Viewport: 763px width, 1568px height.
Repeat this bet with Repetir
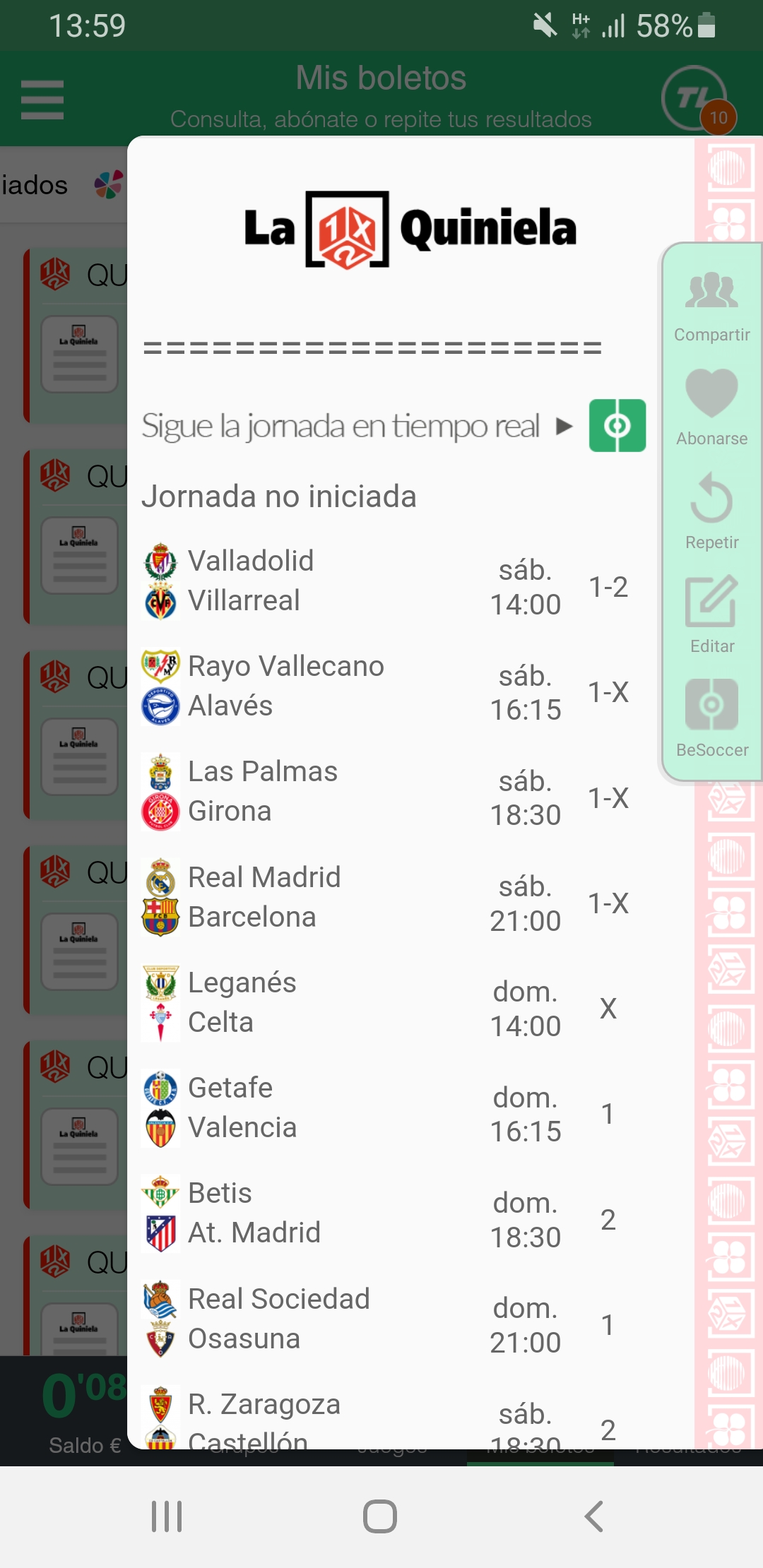click(x=711, y=511)
